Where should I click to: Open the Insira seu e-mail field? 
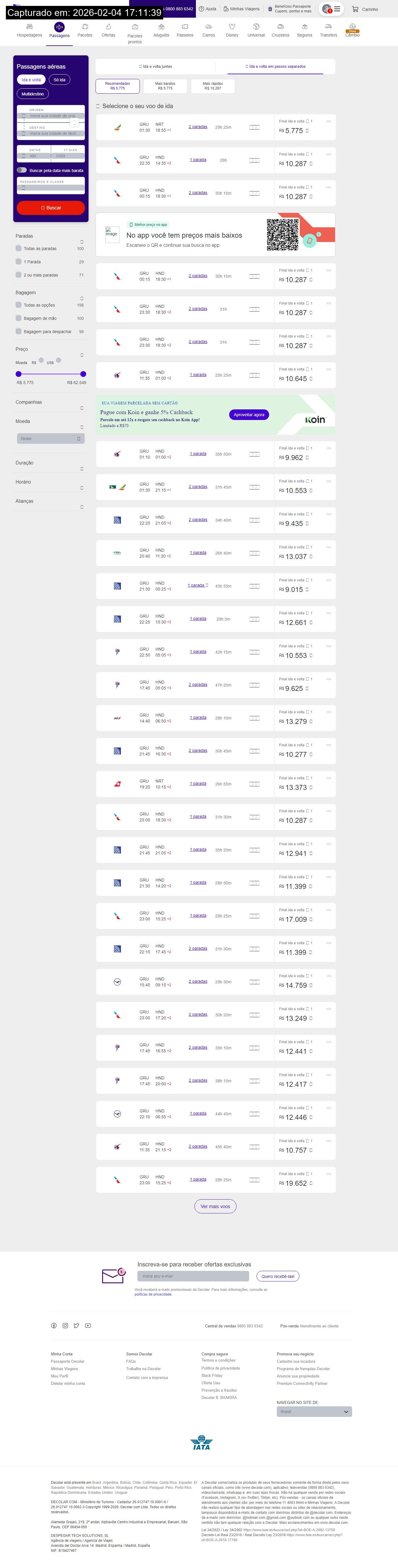193,1276
